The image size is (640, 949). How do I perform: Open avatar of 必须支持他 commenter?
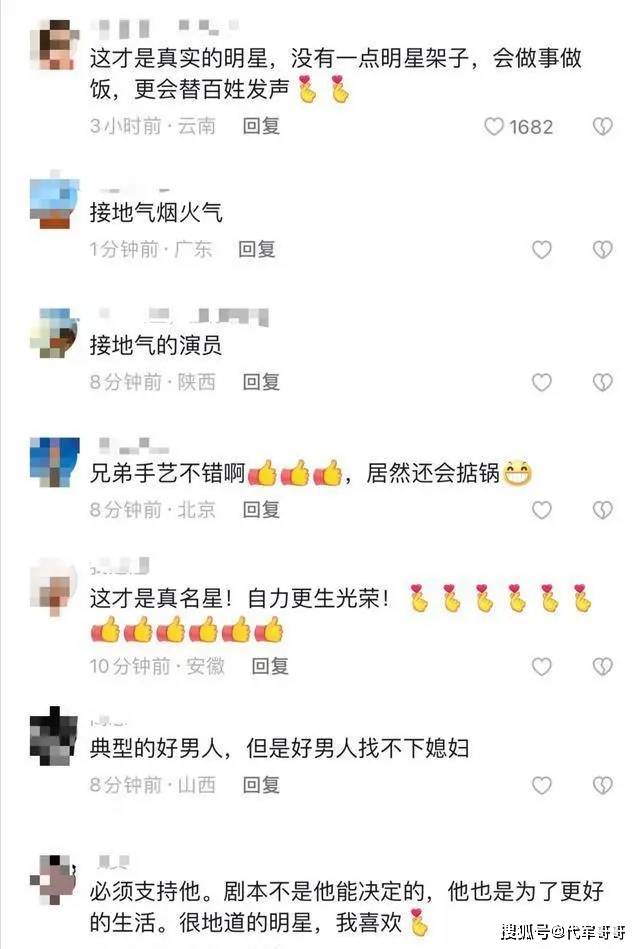click(54, 880)
